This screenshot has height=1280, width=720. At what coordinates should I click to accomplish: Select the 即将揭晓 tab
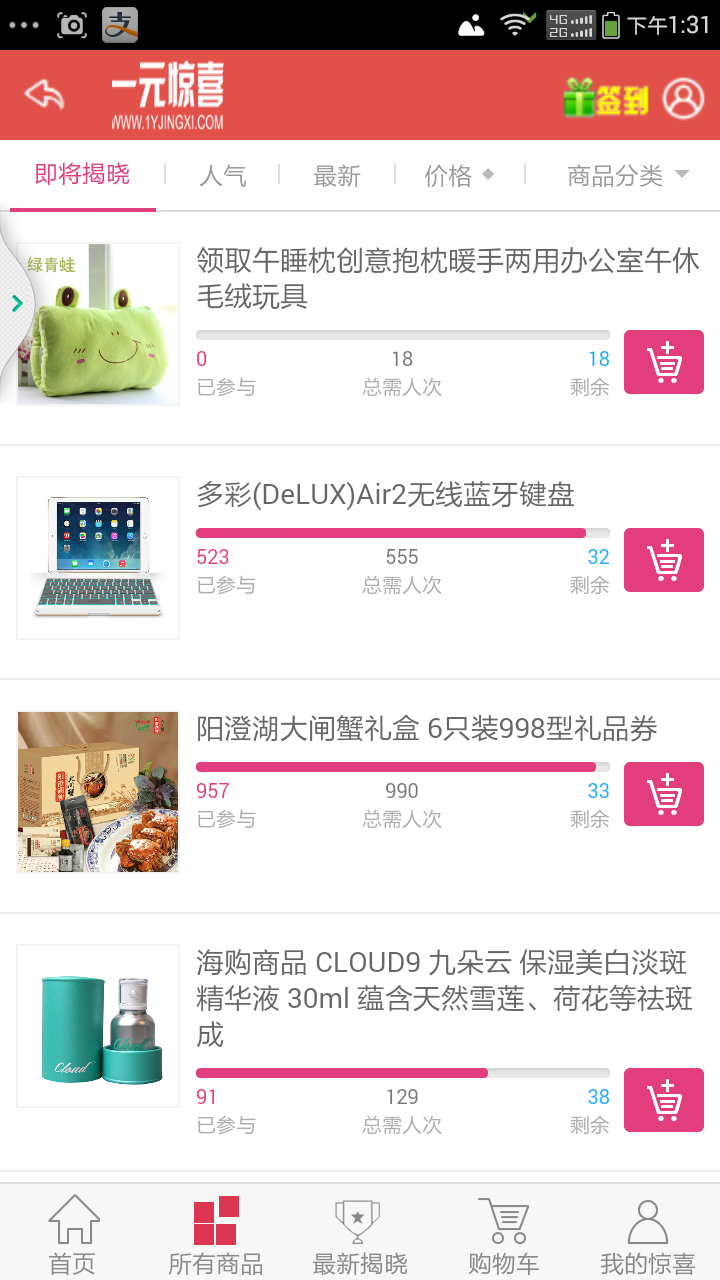click(82, 175)
